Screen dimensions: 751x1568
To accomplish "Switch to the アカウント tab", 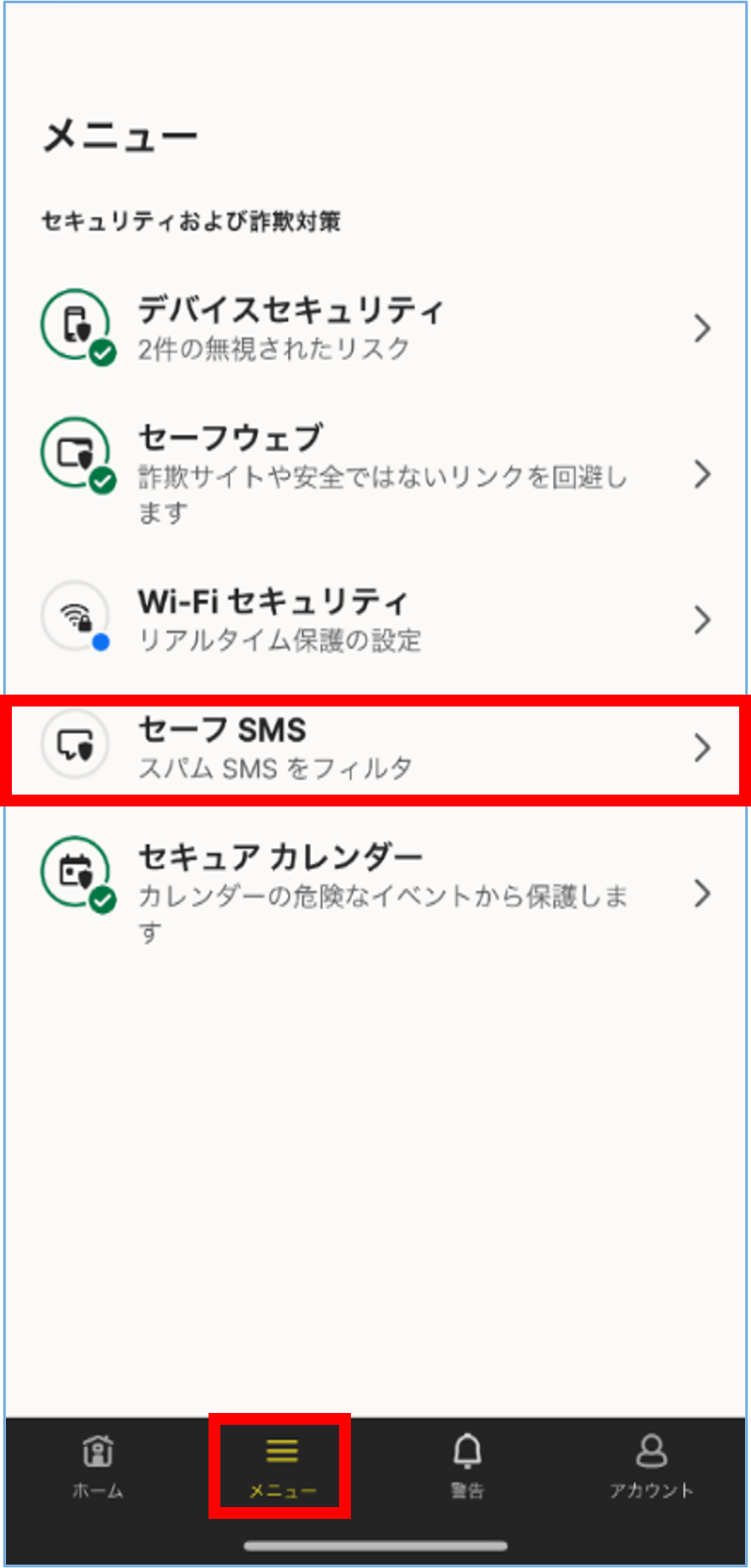I will (x=651, y=1465).
